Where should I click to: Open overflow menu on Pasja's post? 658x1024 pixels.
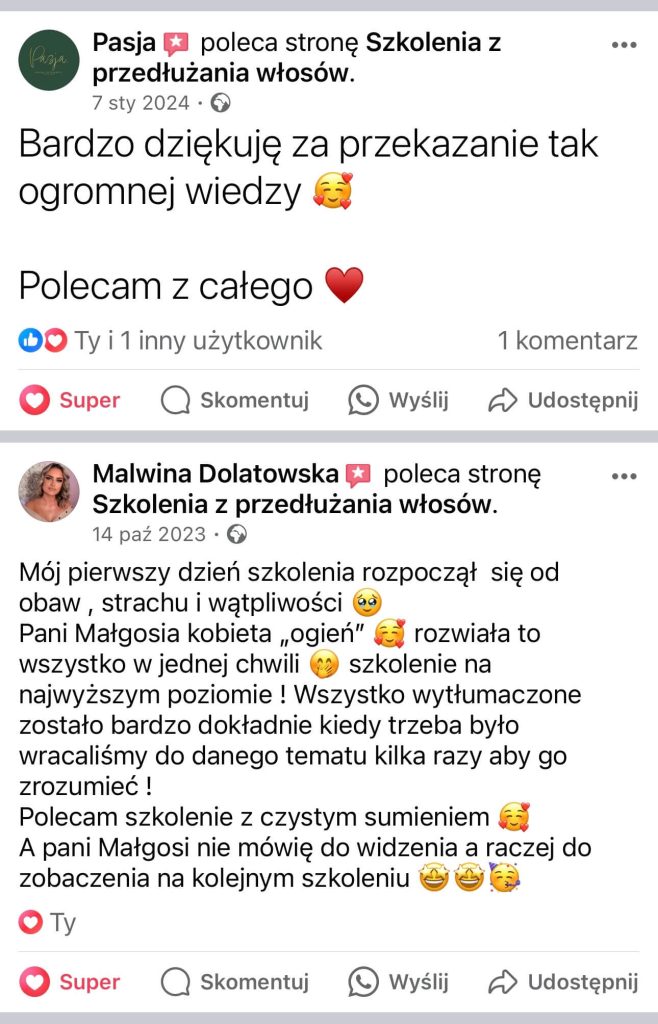tap(623, 45)
